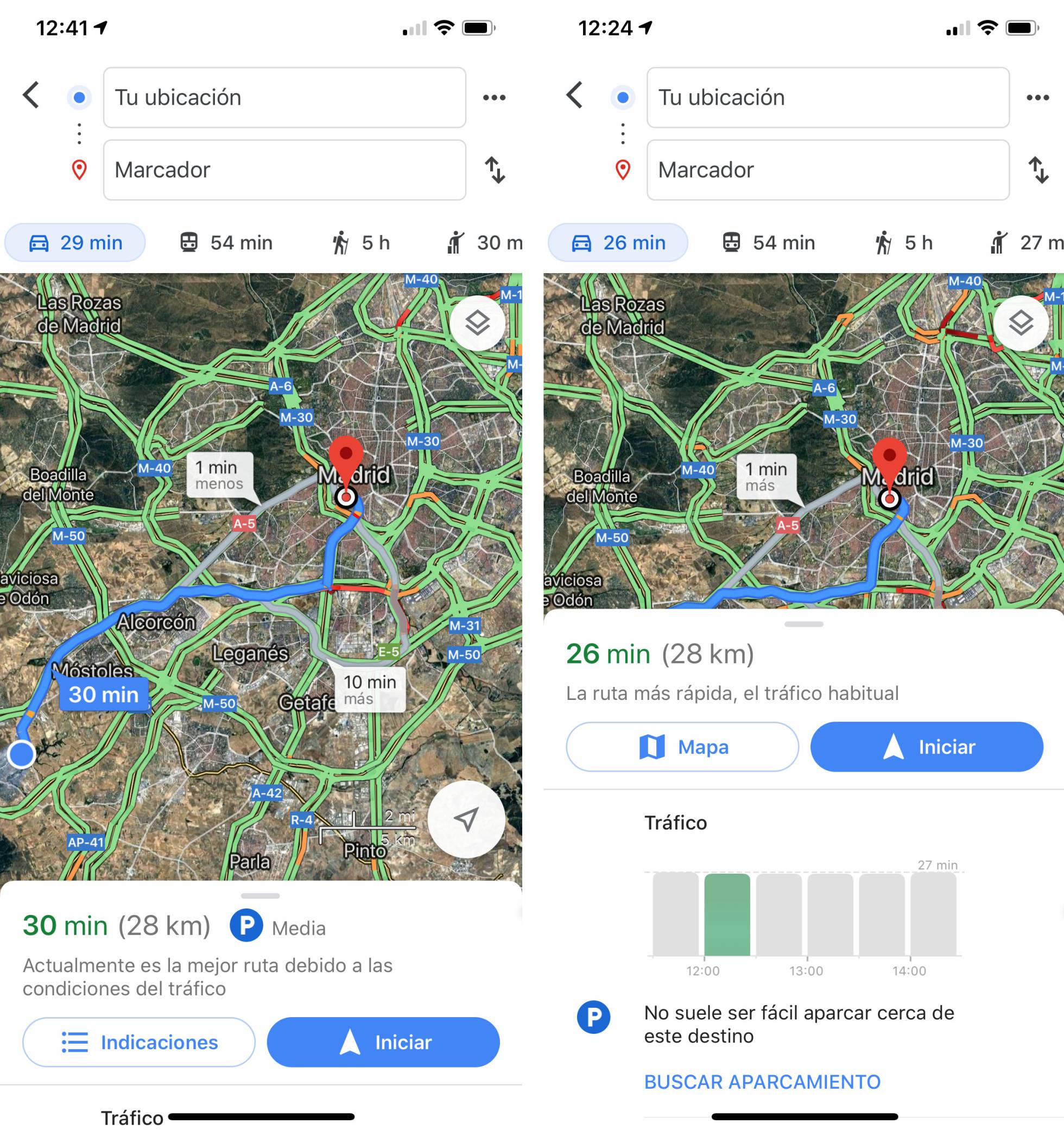
Task: Select the 29 min driving tab
Action: [75, 243]
